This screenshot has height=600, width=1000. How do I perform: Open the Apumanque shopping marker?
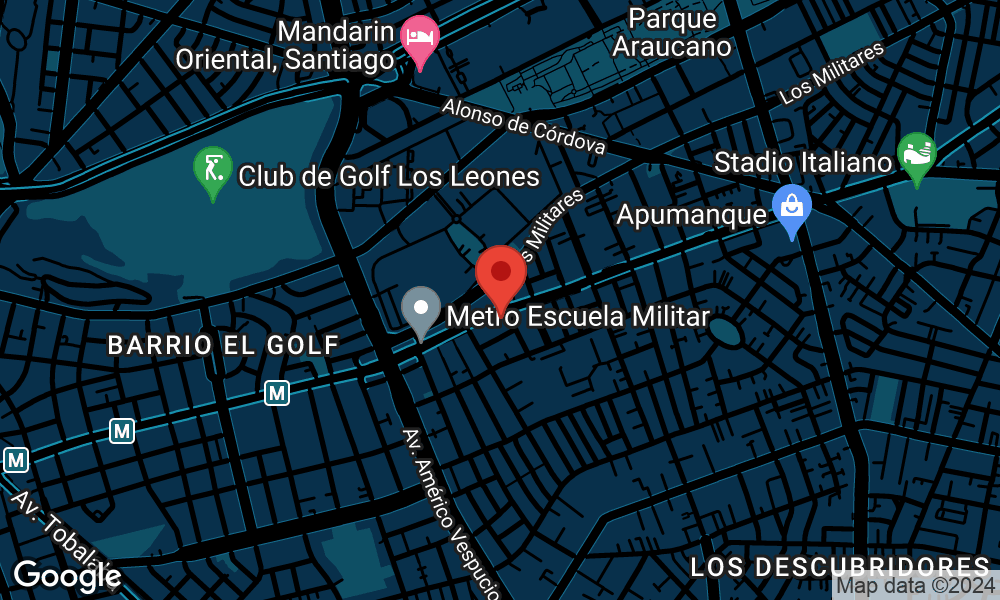792,208
